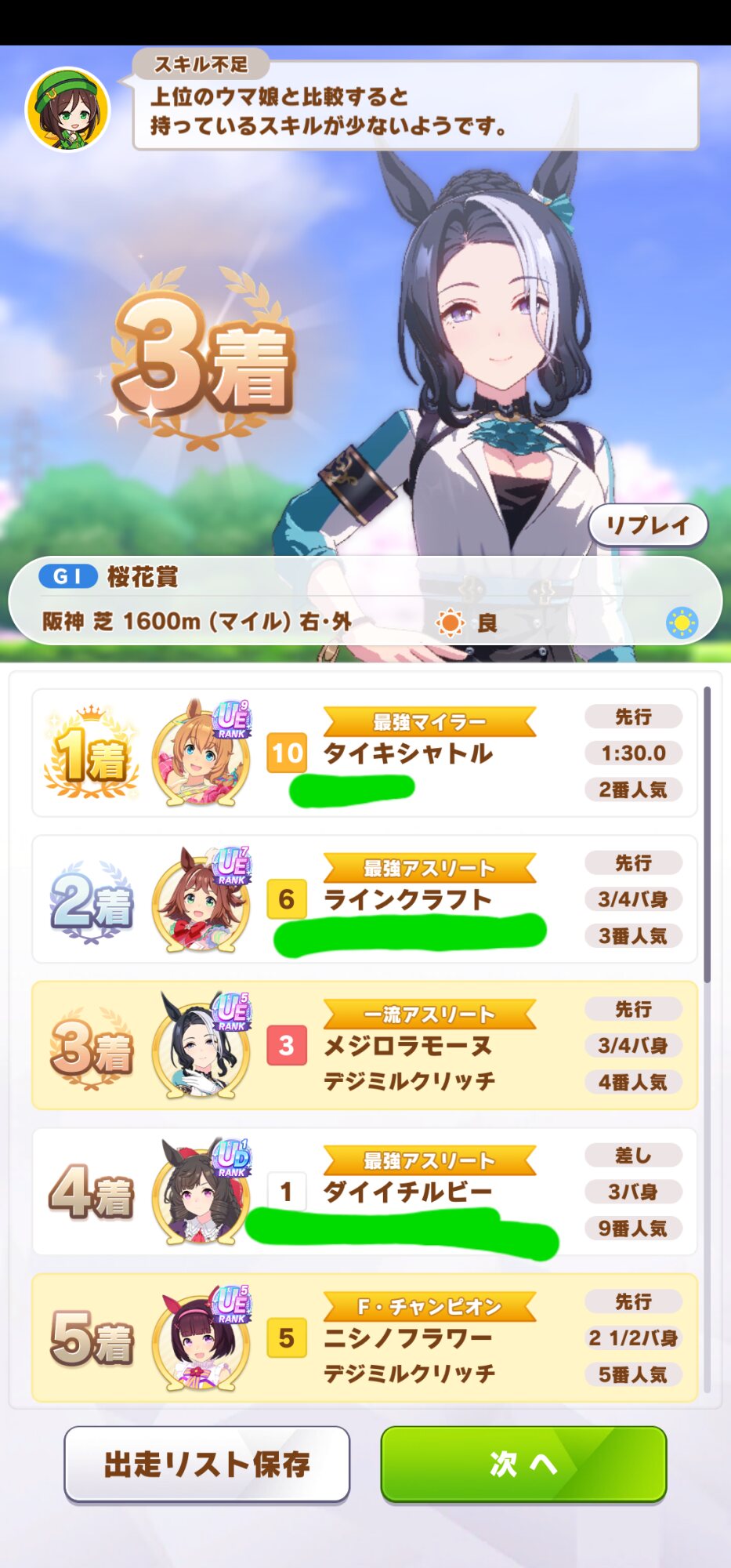Open the 2nd place ラインクラフト result row
The width and height of the screenshot is (731, 1568).
click(364, 899)
